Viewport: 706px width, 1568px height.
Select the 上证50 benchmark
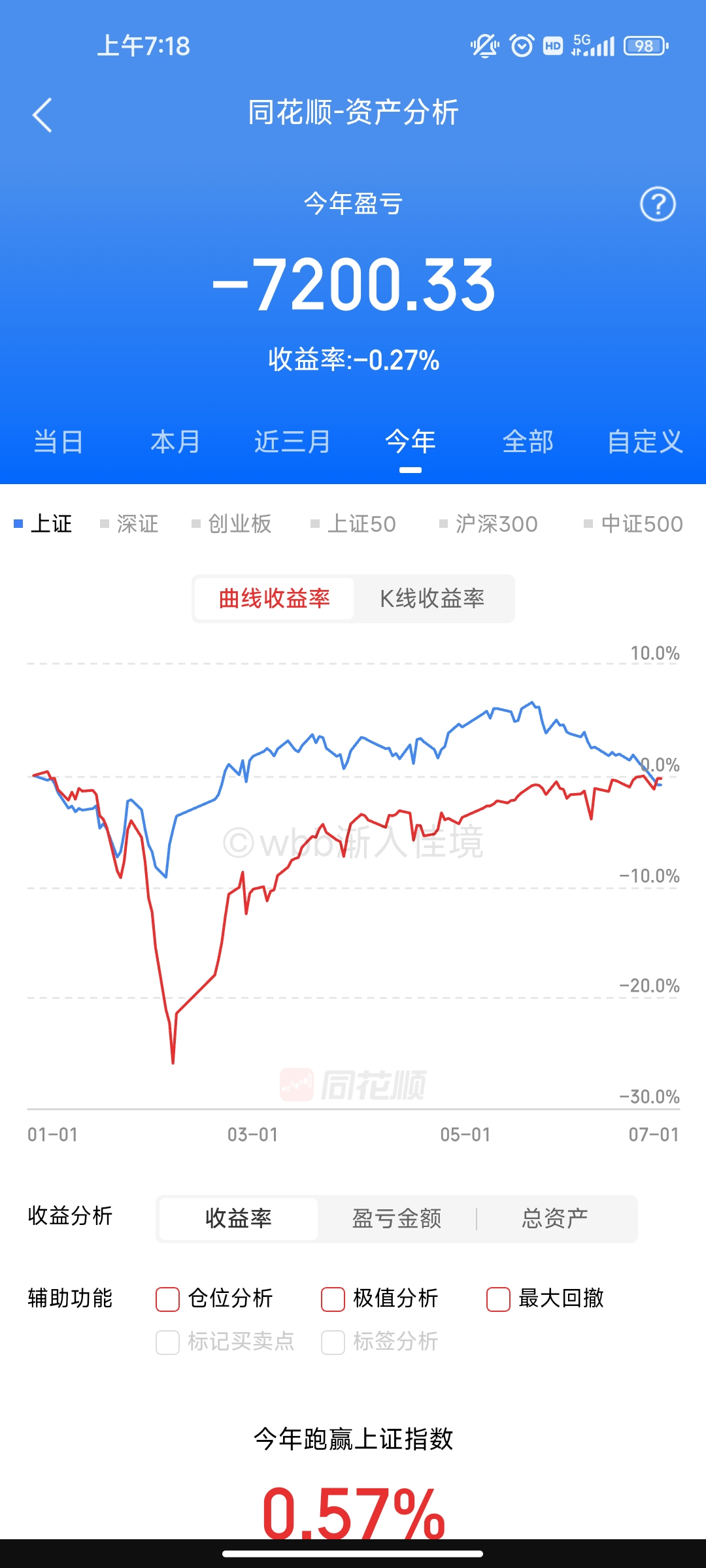[x=354, y=524]
